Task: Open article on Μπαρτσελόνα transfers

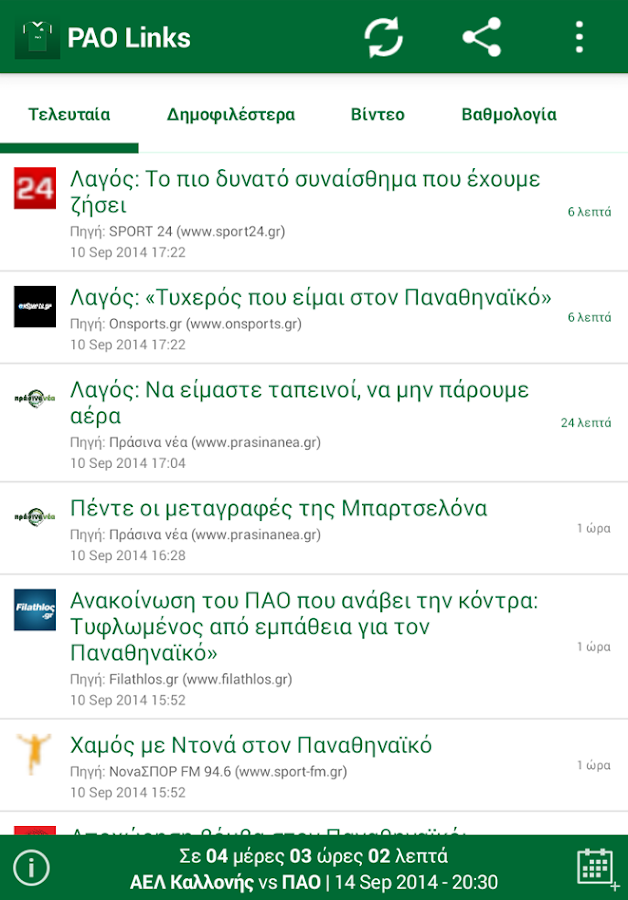Action: [279, 508]
